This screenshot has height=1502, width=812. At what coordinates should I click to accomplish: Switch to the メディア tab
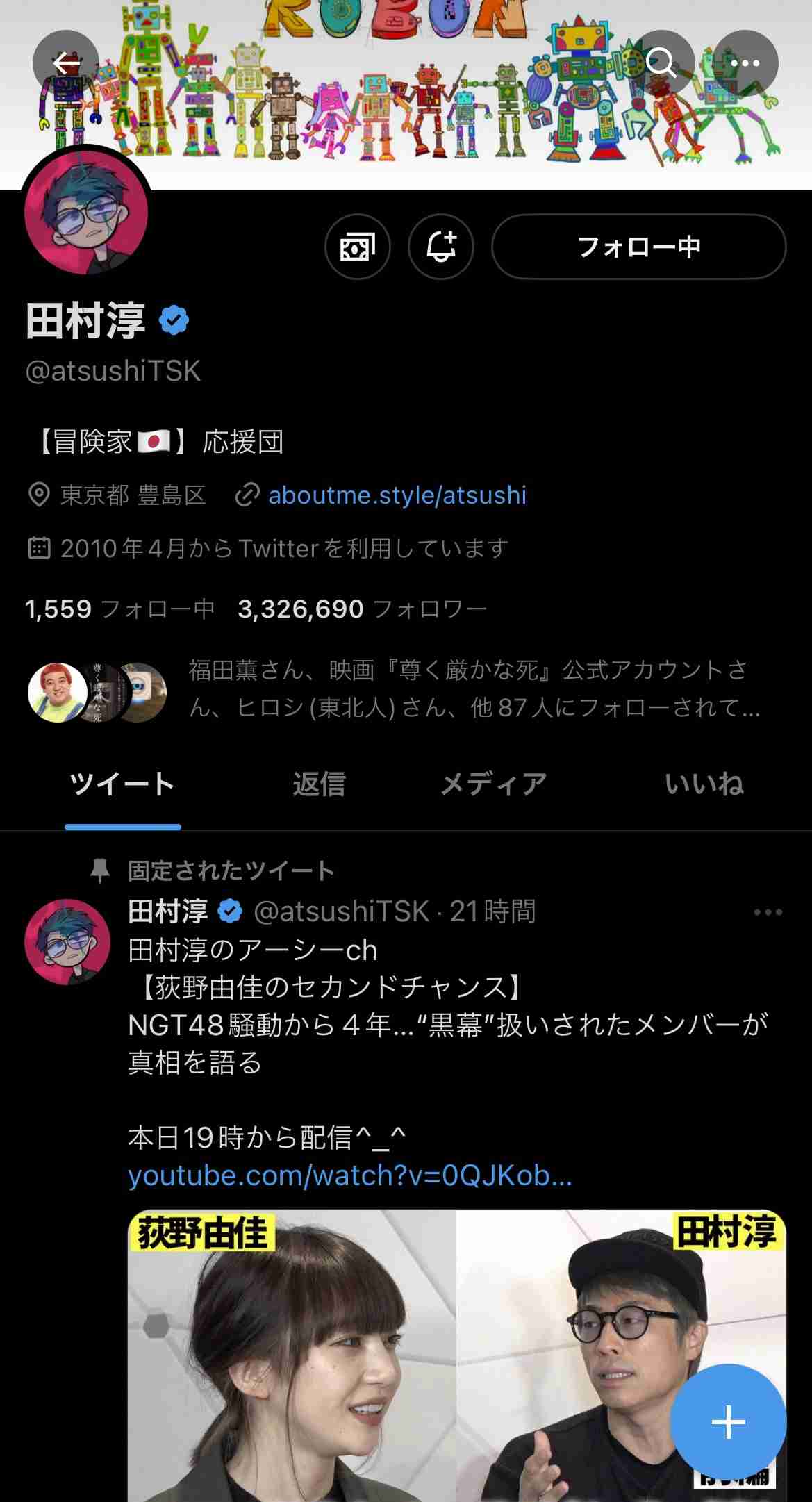pyautogui.click(x=494, y=784)
